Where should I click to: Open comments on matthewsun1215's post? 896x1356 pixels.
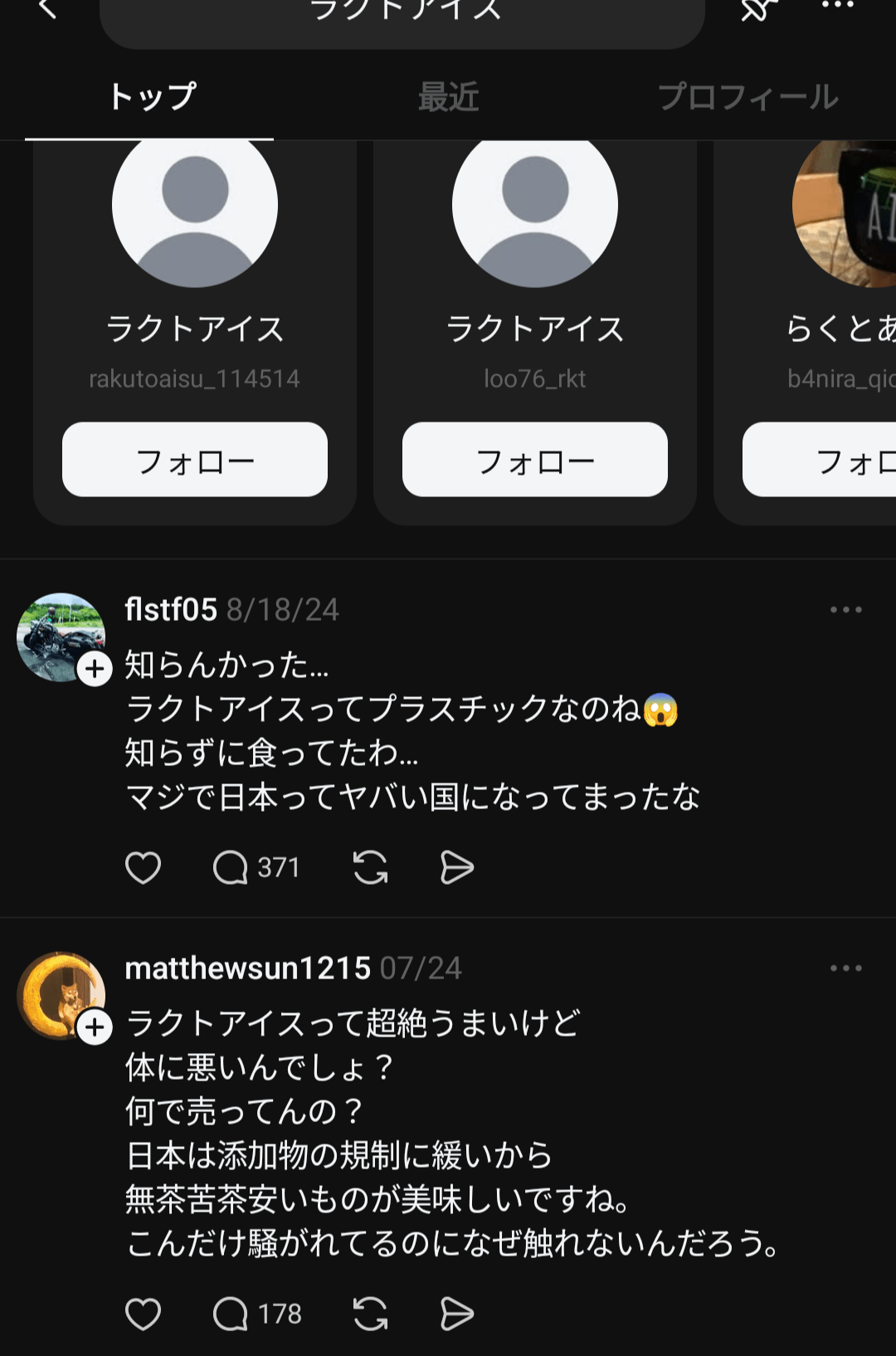coord(231,1314)
